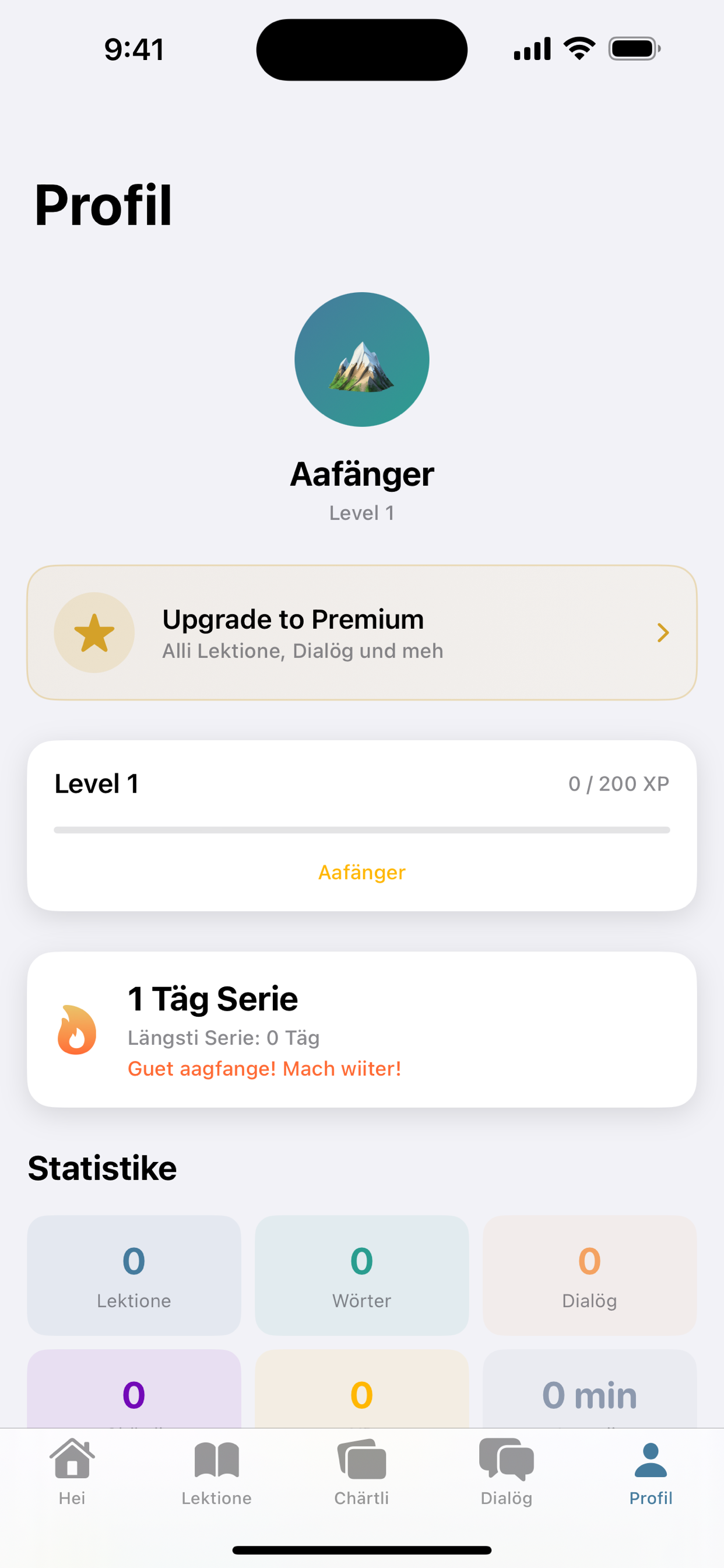This screenshot has width=724, height=1568.
Task: Go to the Lektione tab
Action: tap(217, 1471)
